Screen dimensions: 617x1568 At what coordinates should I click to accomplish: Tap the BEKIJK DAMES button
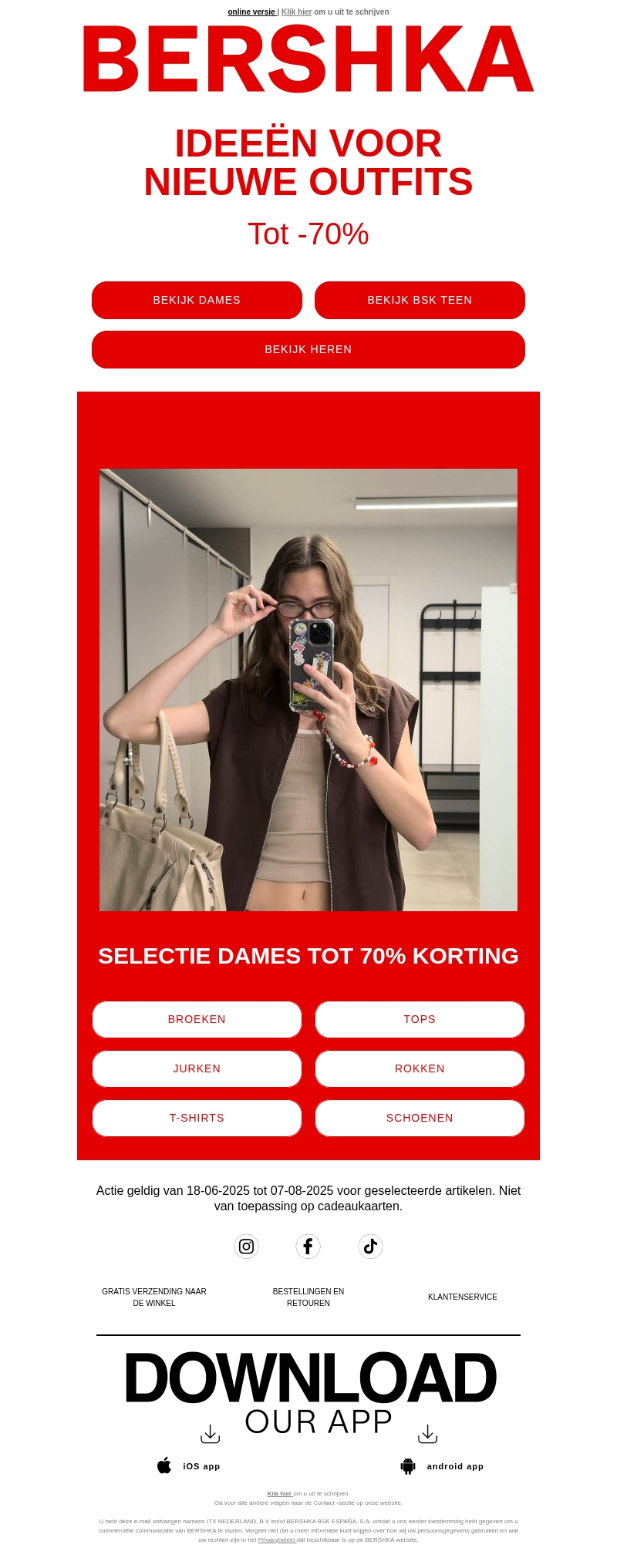(x=197, y=300)
